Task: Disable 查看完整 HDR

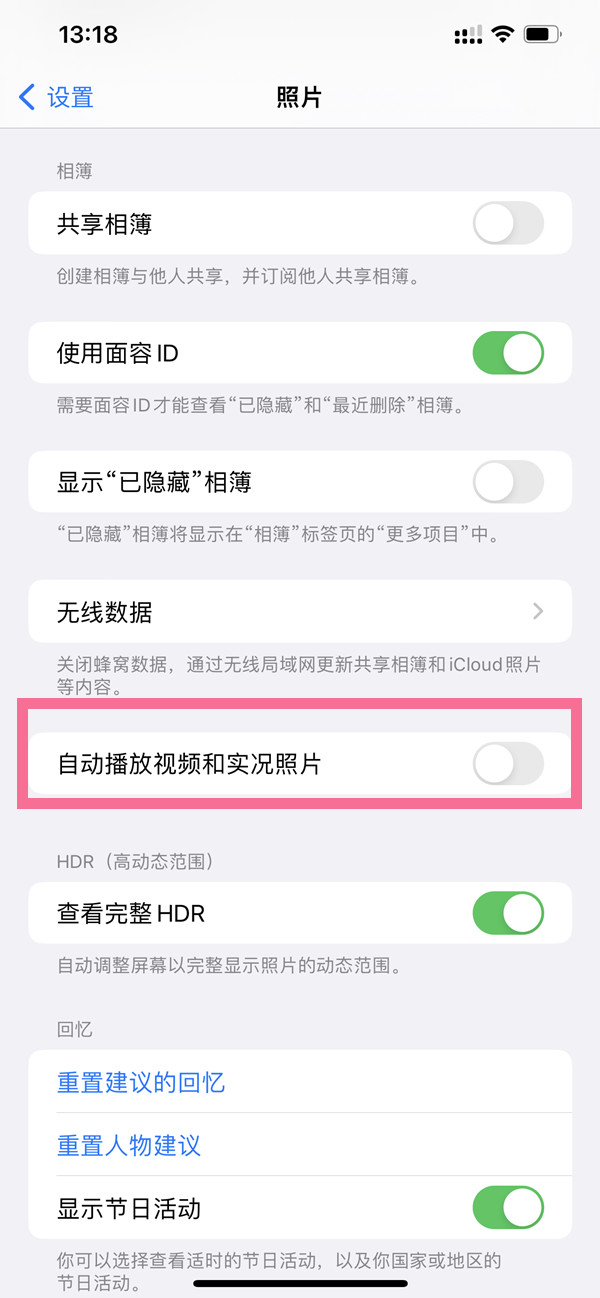Action: [508, 913]
